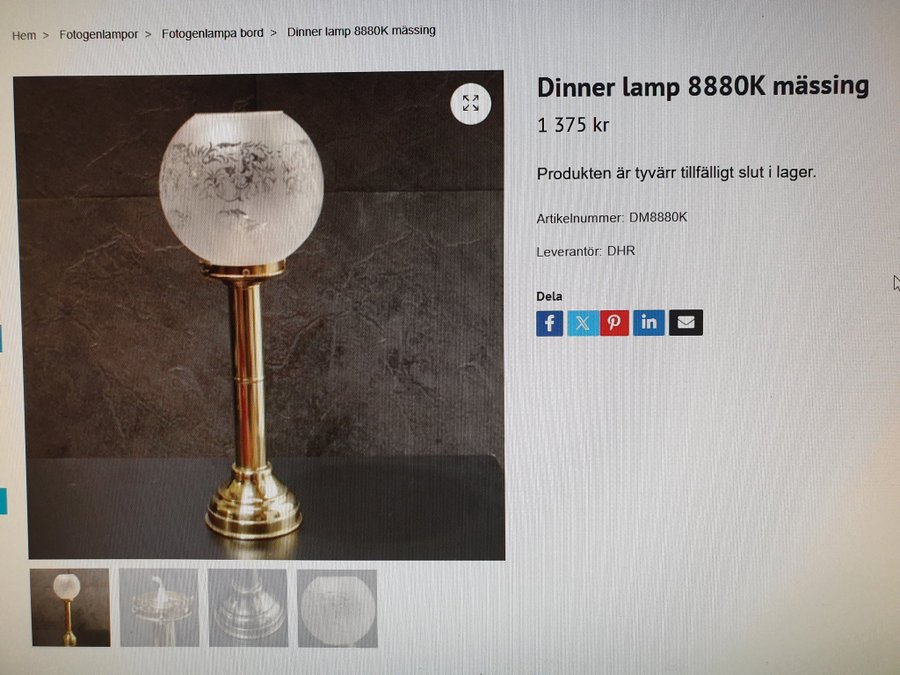
Task: Go to Fotogenlampor category breadcrumb
Action: tap(99, 34)
